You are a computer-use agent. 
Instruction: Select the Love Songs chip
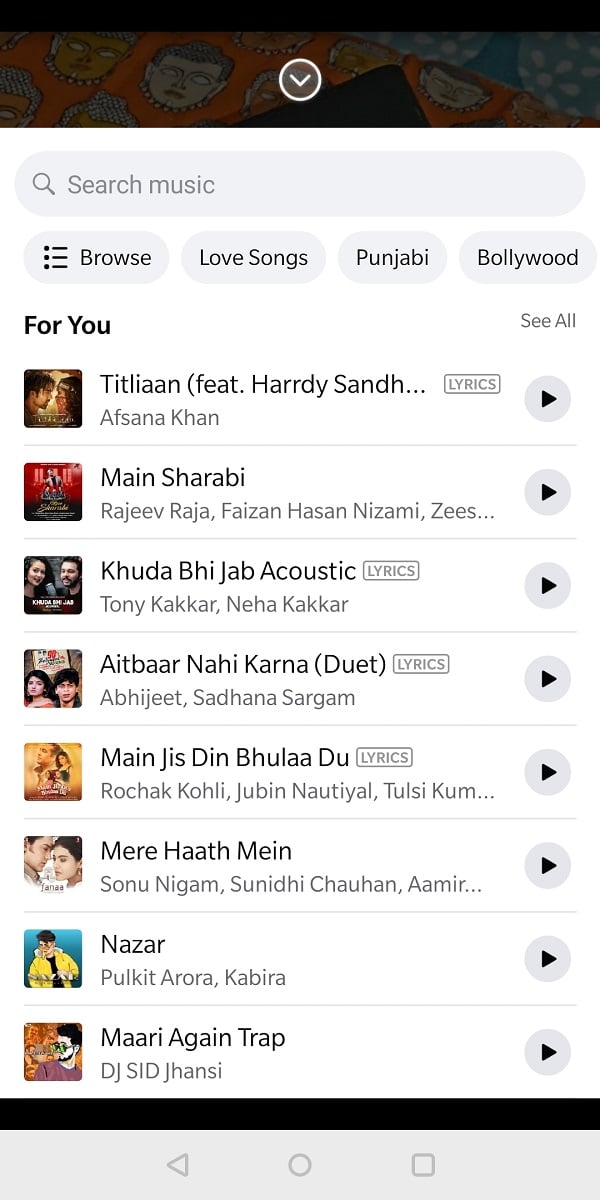click(253, 257)
